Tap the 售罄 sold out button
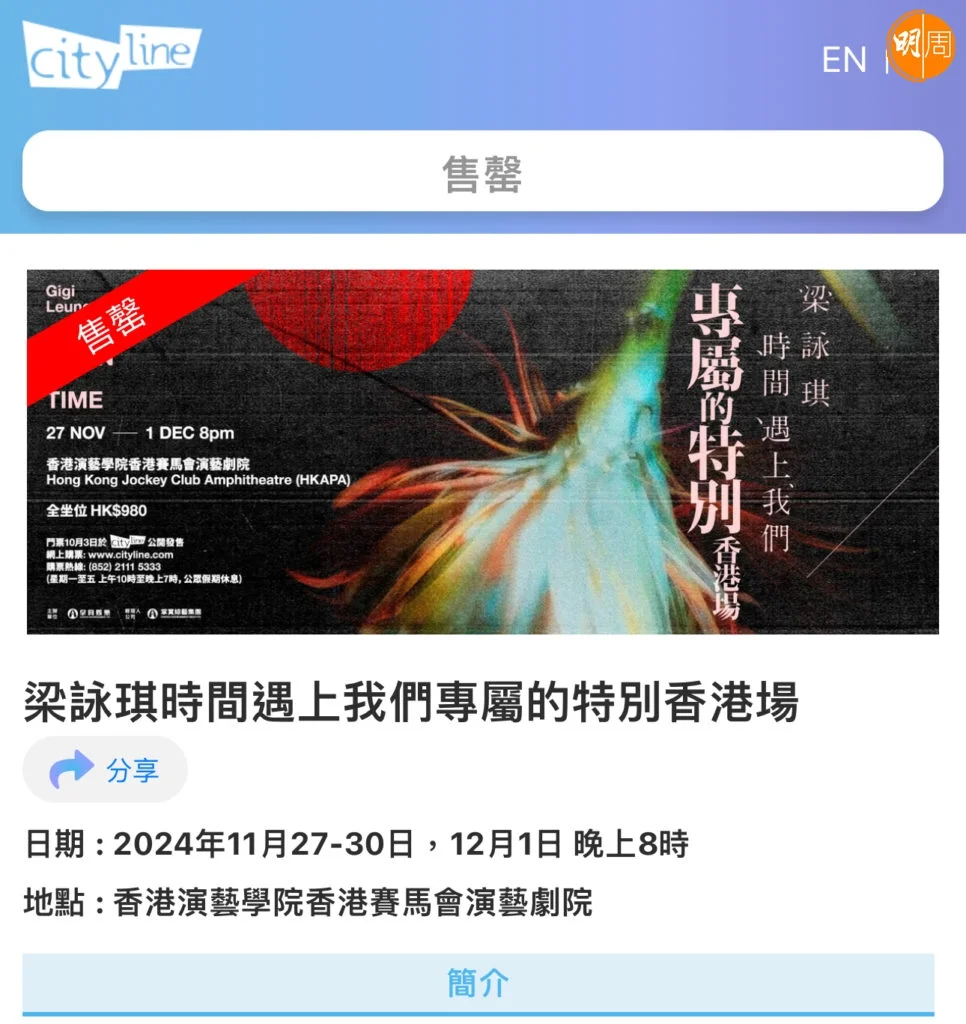The width and height of the screenshot is (966, 1024). pyautogui.click(x=482, y=172)
